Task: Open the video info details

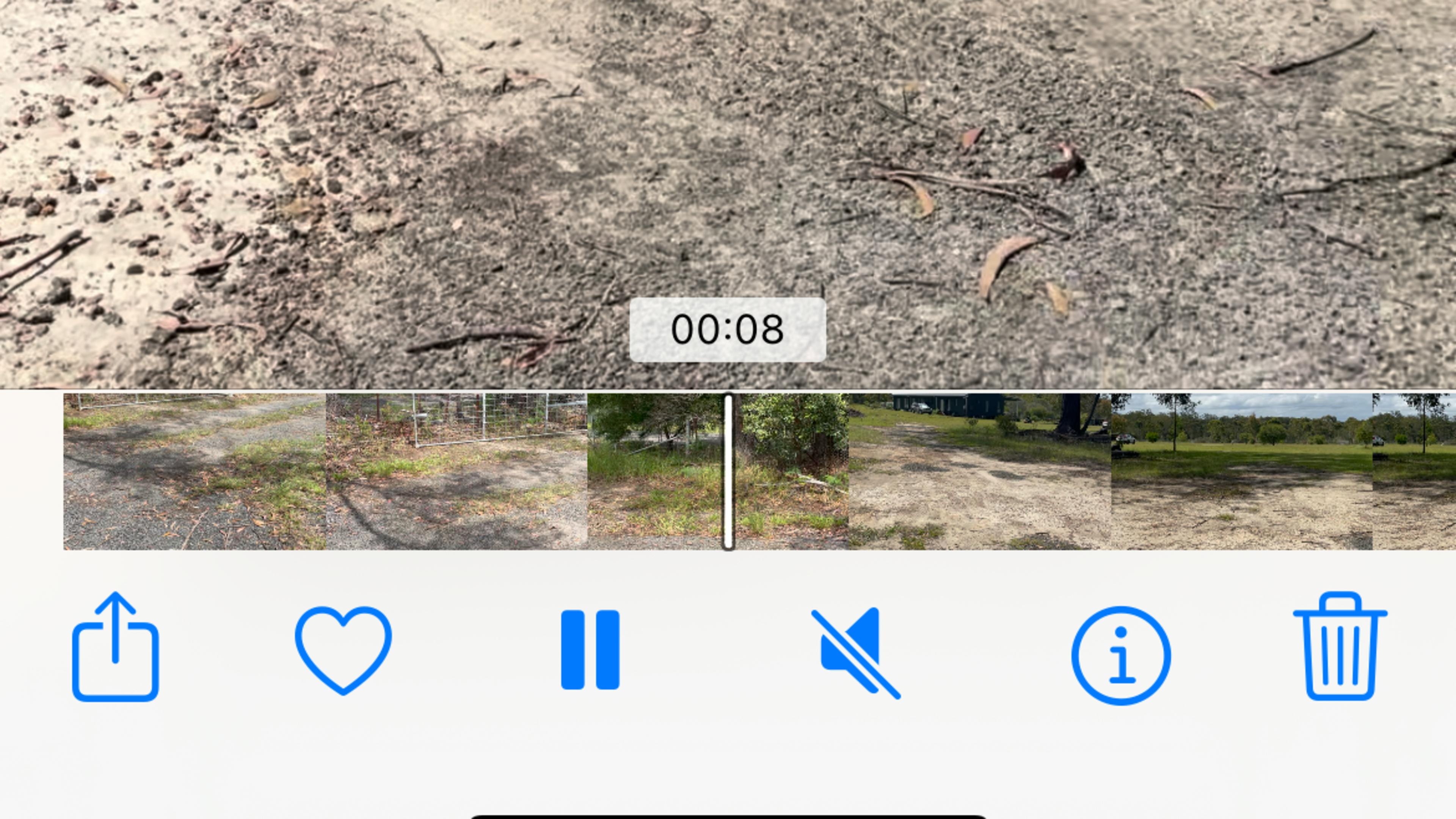Action: (1121, 656)
